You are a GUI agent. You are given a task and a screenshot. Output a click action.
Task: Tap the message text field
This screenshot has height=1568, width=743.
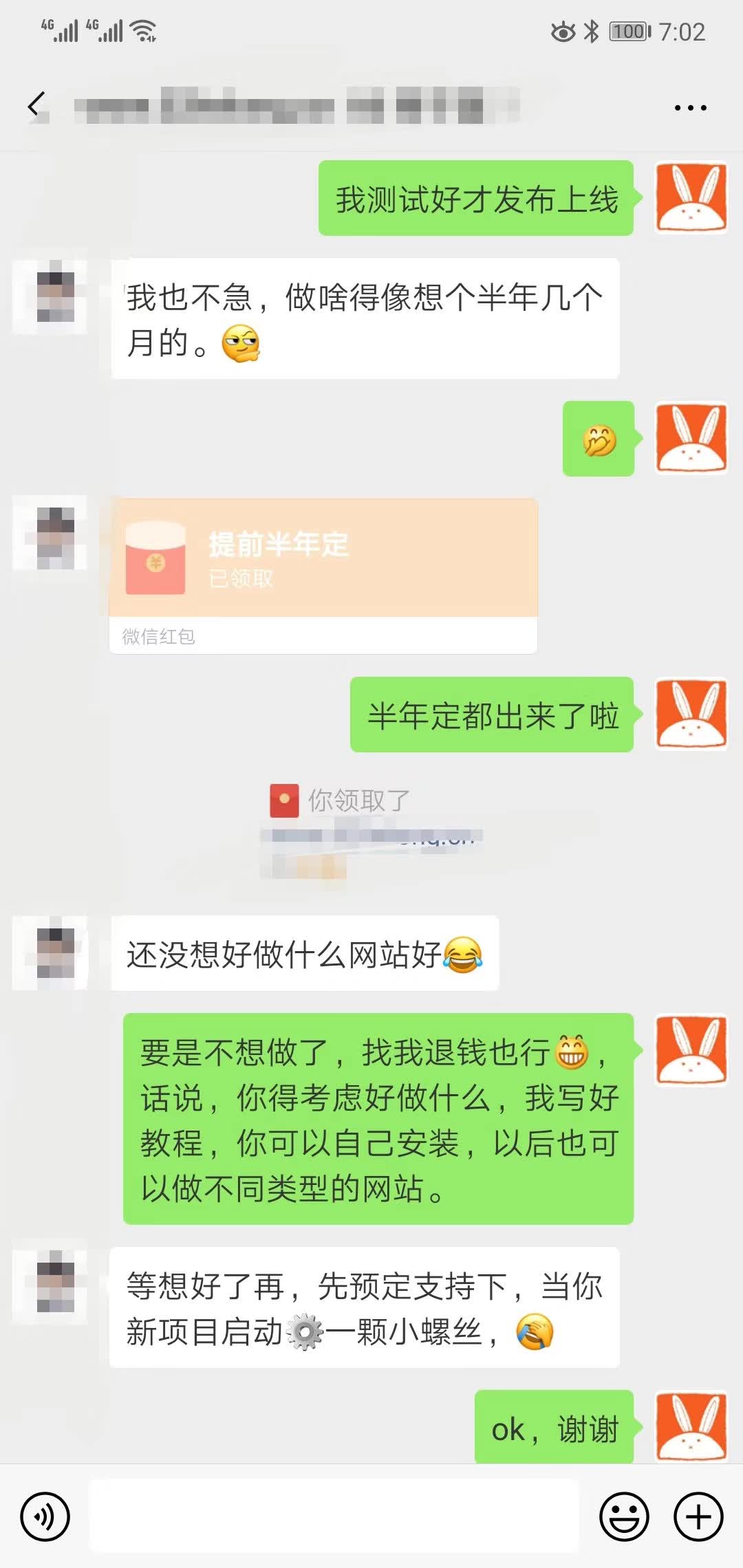pos(334,1516)
